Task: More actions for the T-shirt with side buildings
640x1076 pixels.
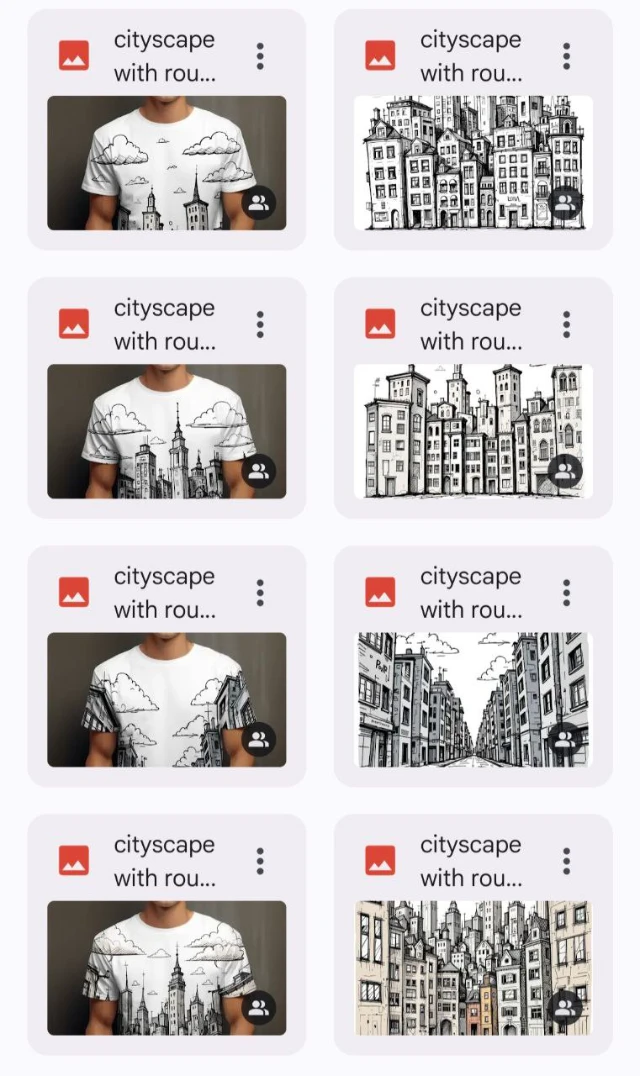Action: (260, 593)
